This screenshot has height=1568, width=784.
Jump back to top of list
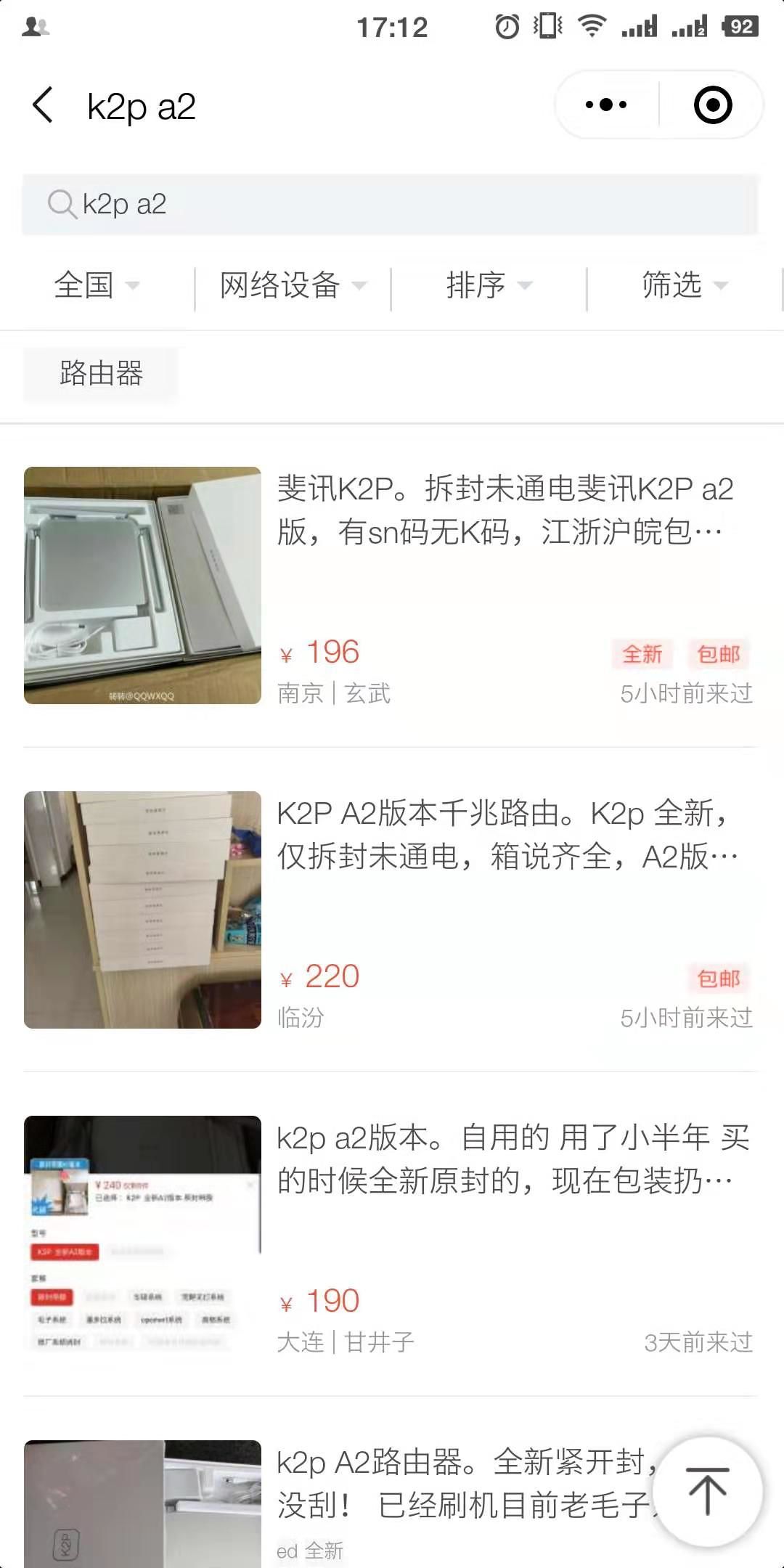click(707, 1491)
